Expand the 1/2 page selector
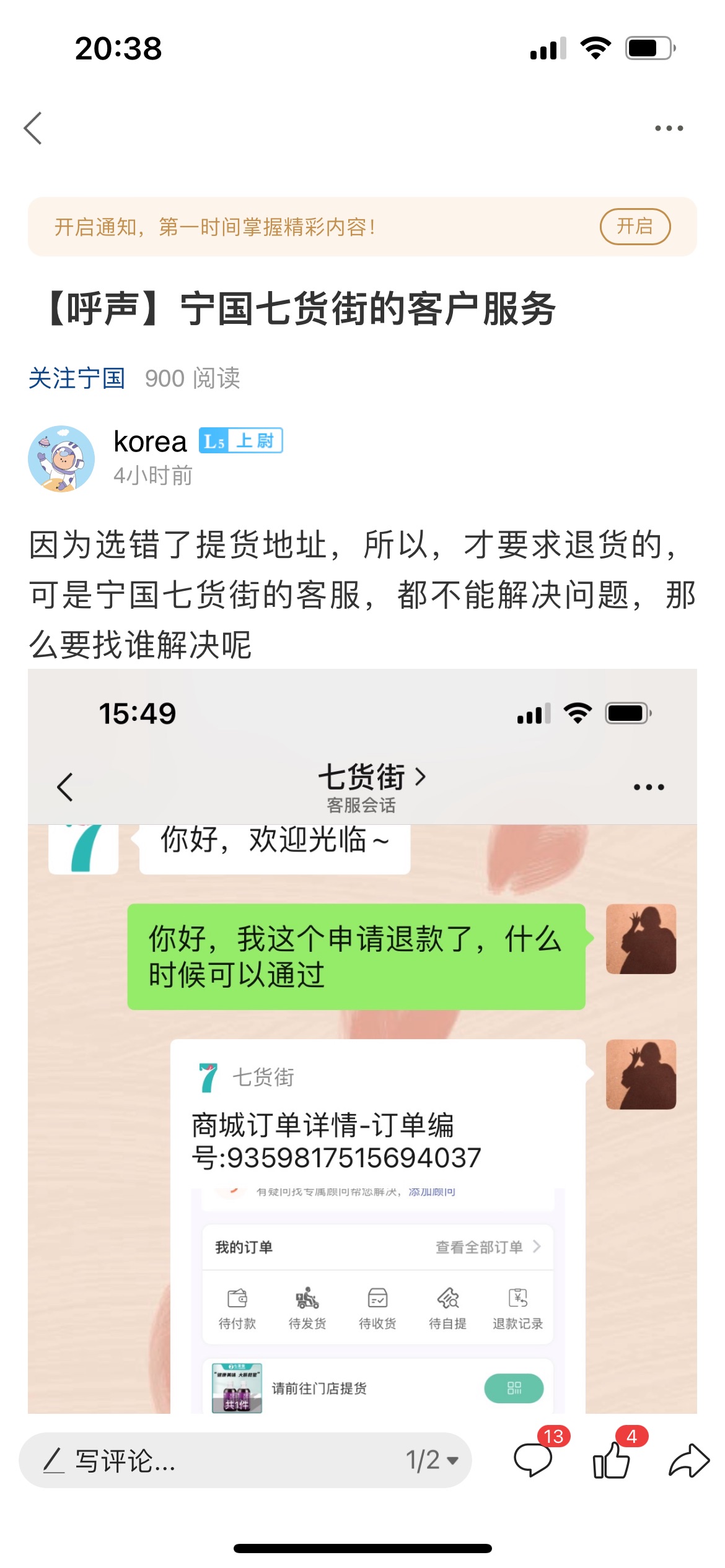 click(x=433, y=1460)
